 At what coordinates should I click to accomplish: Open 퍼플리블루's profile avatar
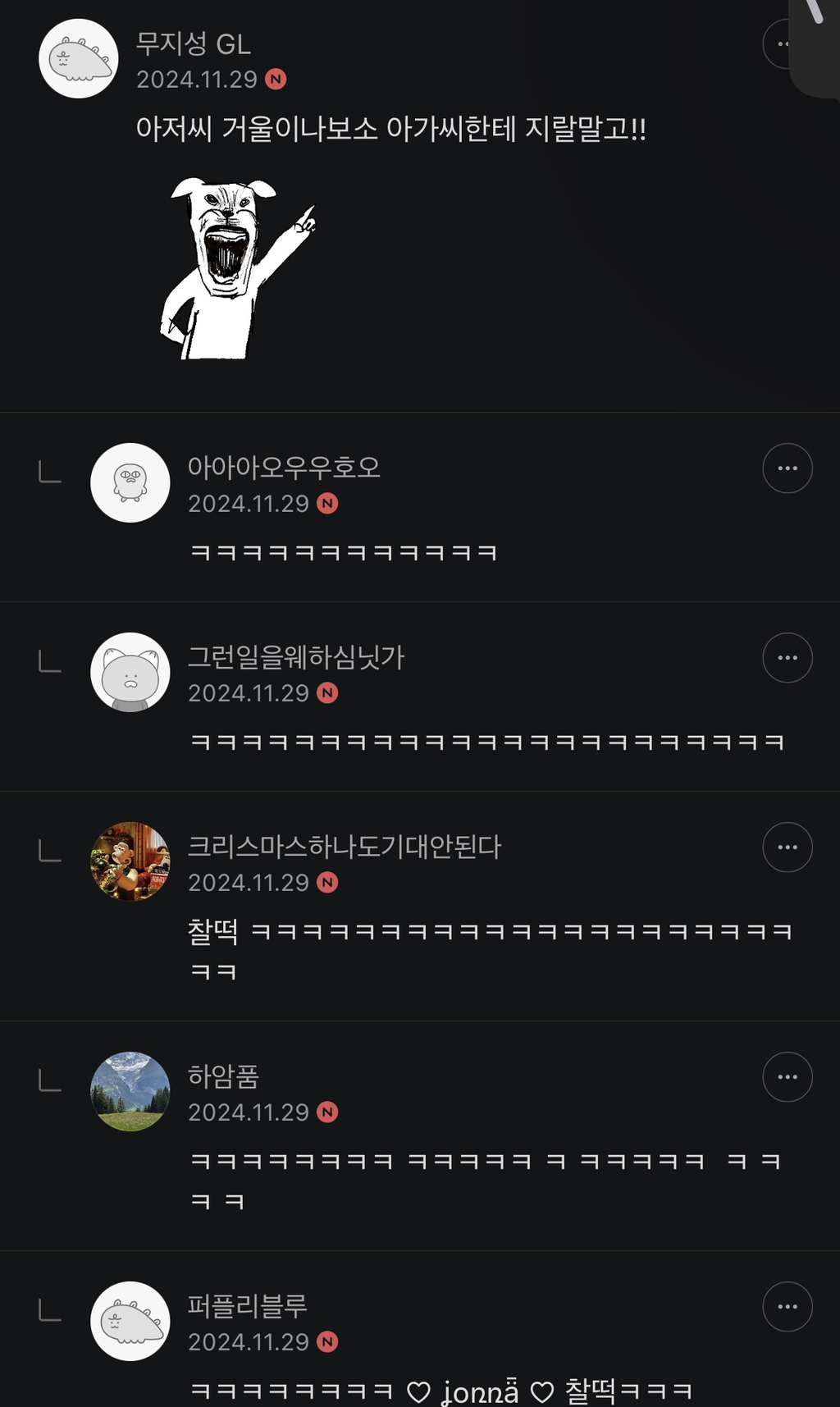pos(130,1322)
